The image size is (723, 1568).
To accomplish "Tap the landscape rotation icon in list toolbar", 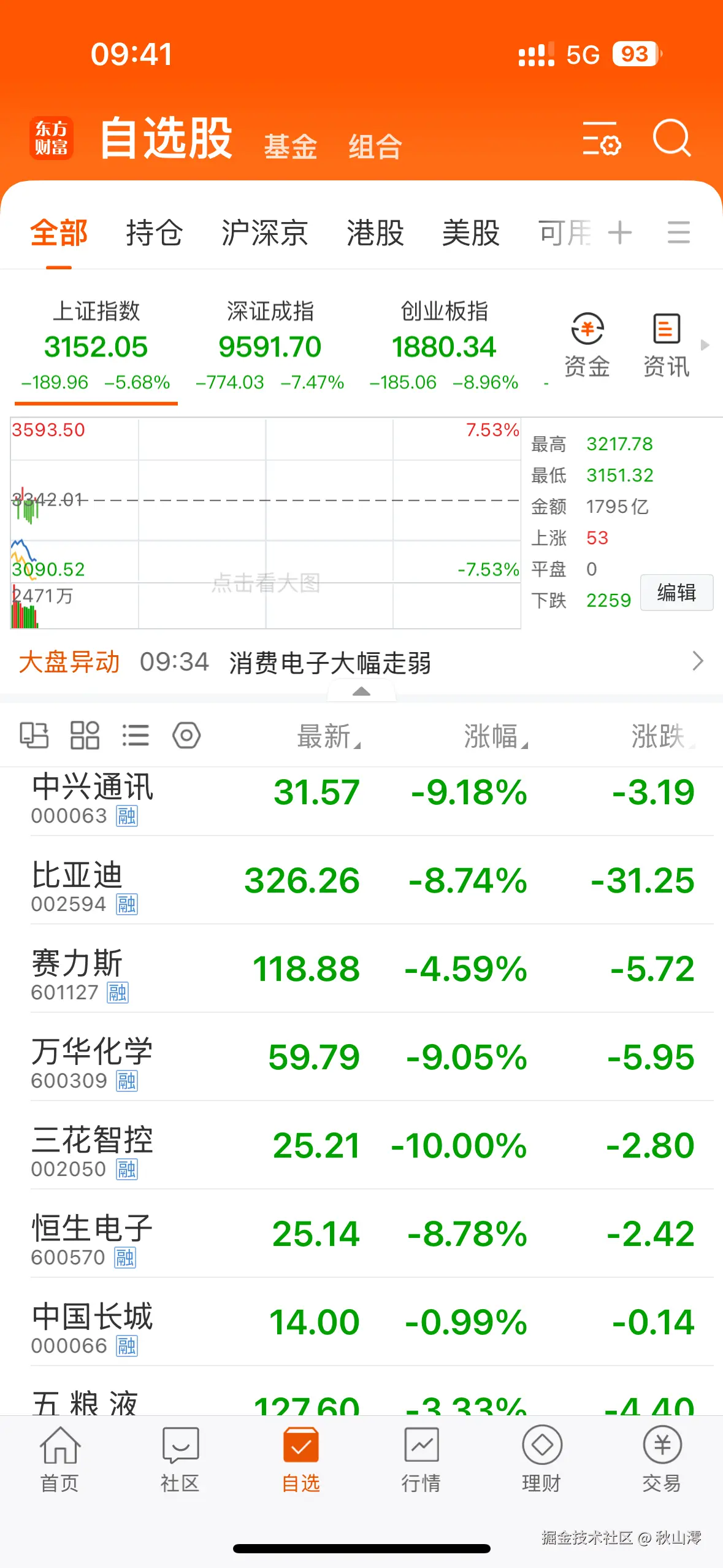I will pos(35,736).
